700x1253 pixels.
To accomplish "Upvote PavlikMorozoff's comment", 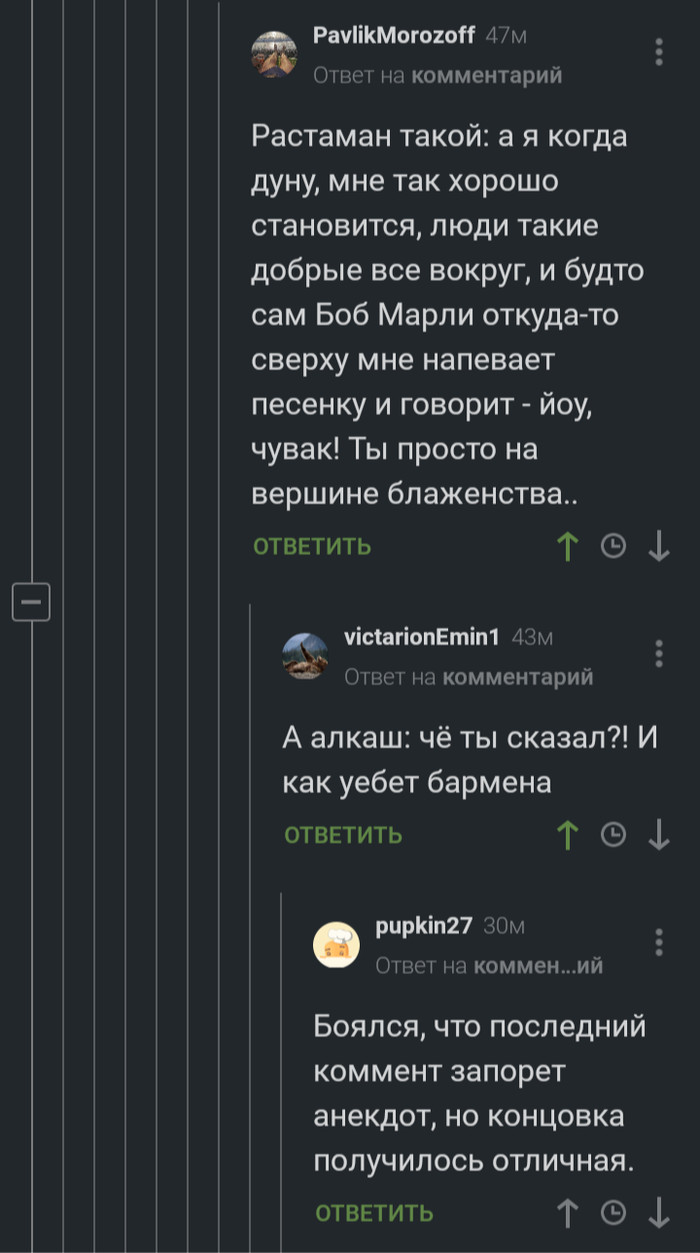I will pyautogui.click(x=568, y=546).
